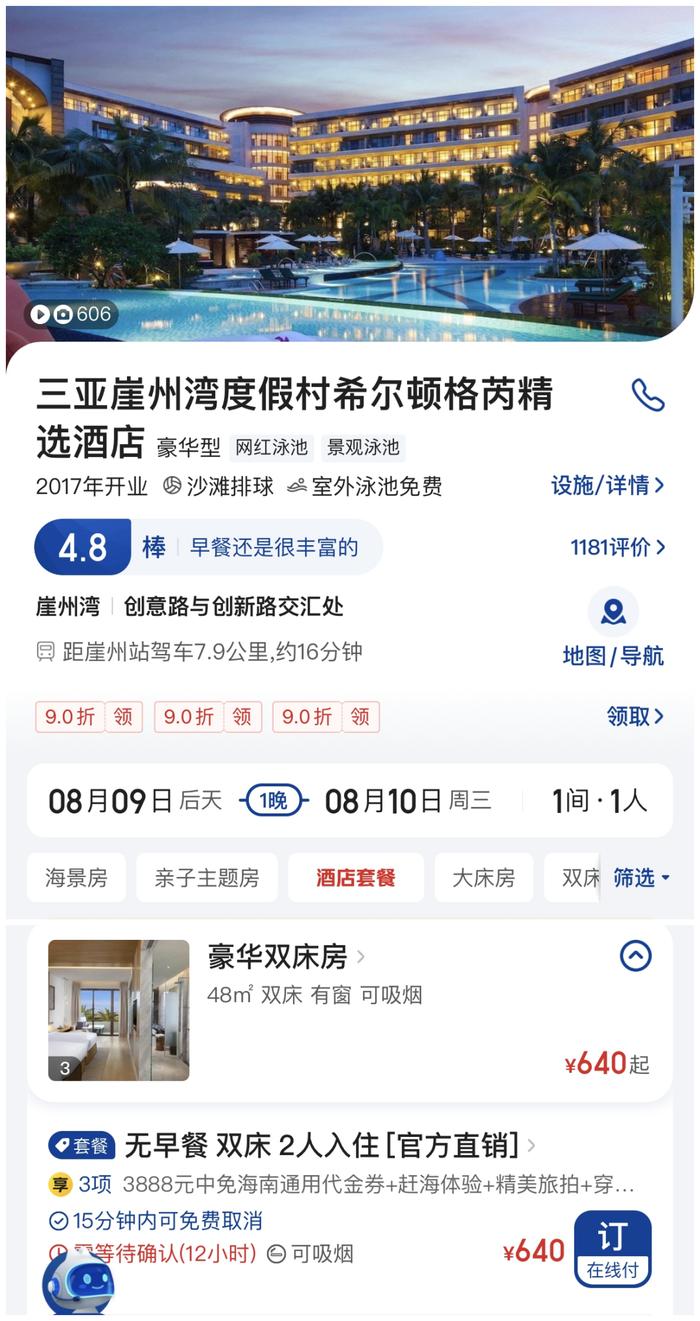Open 设施/详情 facilities details
The width and height of the screenshot is (700, 1321).
pyautogui.click(x=607, y=485)
